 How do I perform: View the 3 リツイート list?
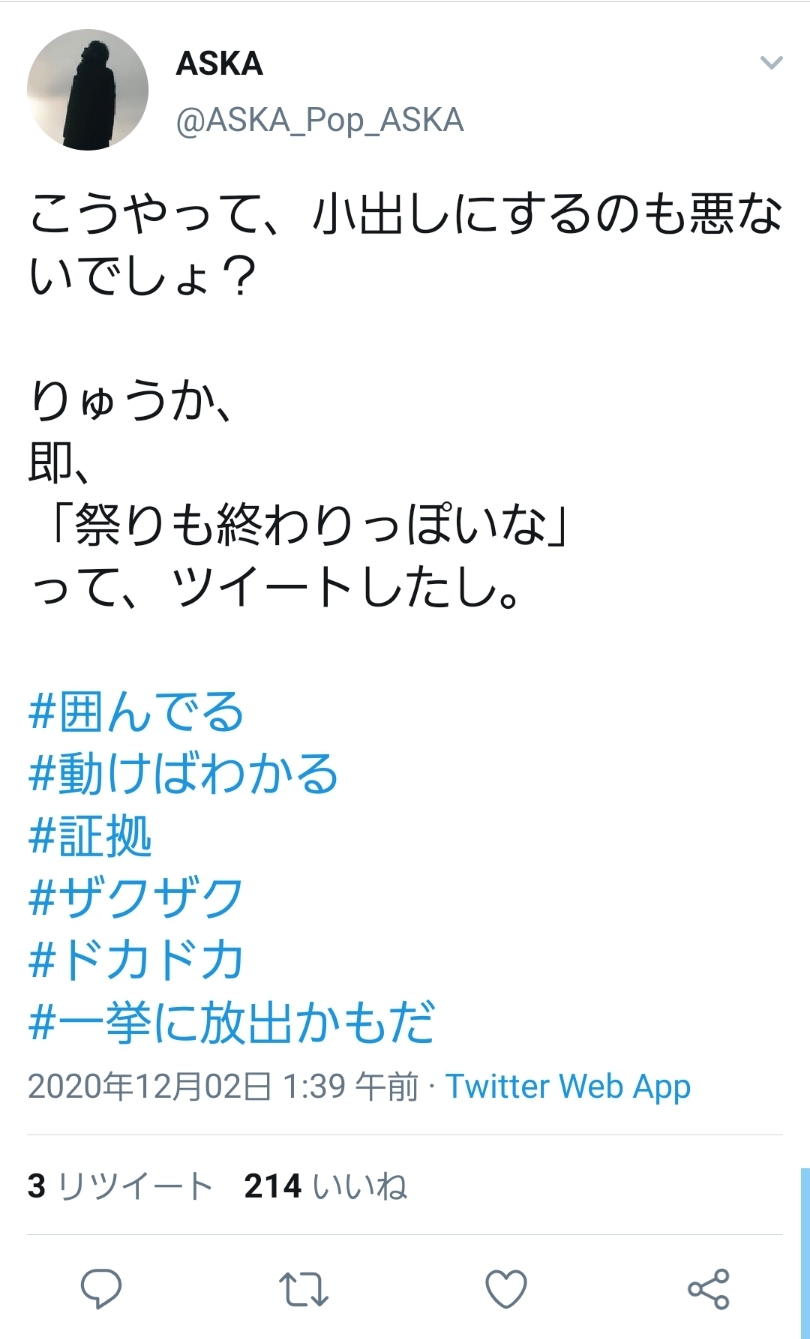point(120,1187)
